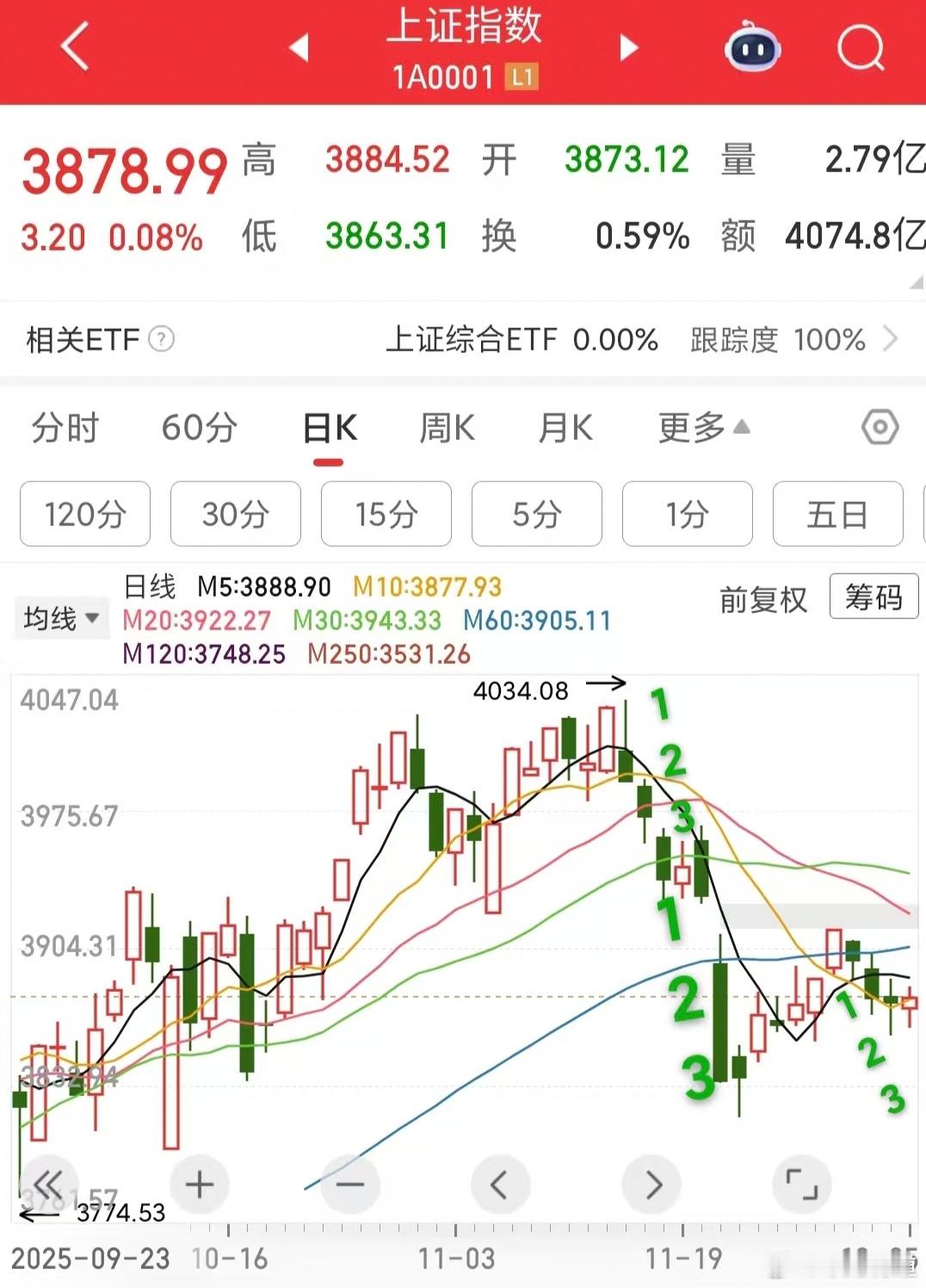926x1288 pixels.
Task: Open the 均线 moving average dropdown
Action: 59,617
